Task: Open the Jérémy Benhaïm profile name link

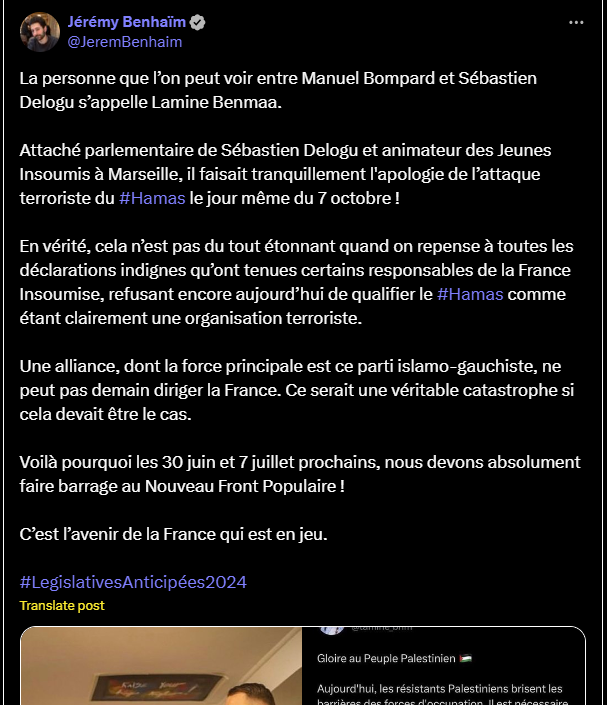Action: pyautogui.click(x=126, y=22)
